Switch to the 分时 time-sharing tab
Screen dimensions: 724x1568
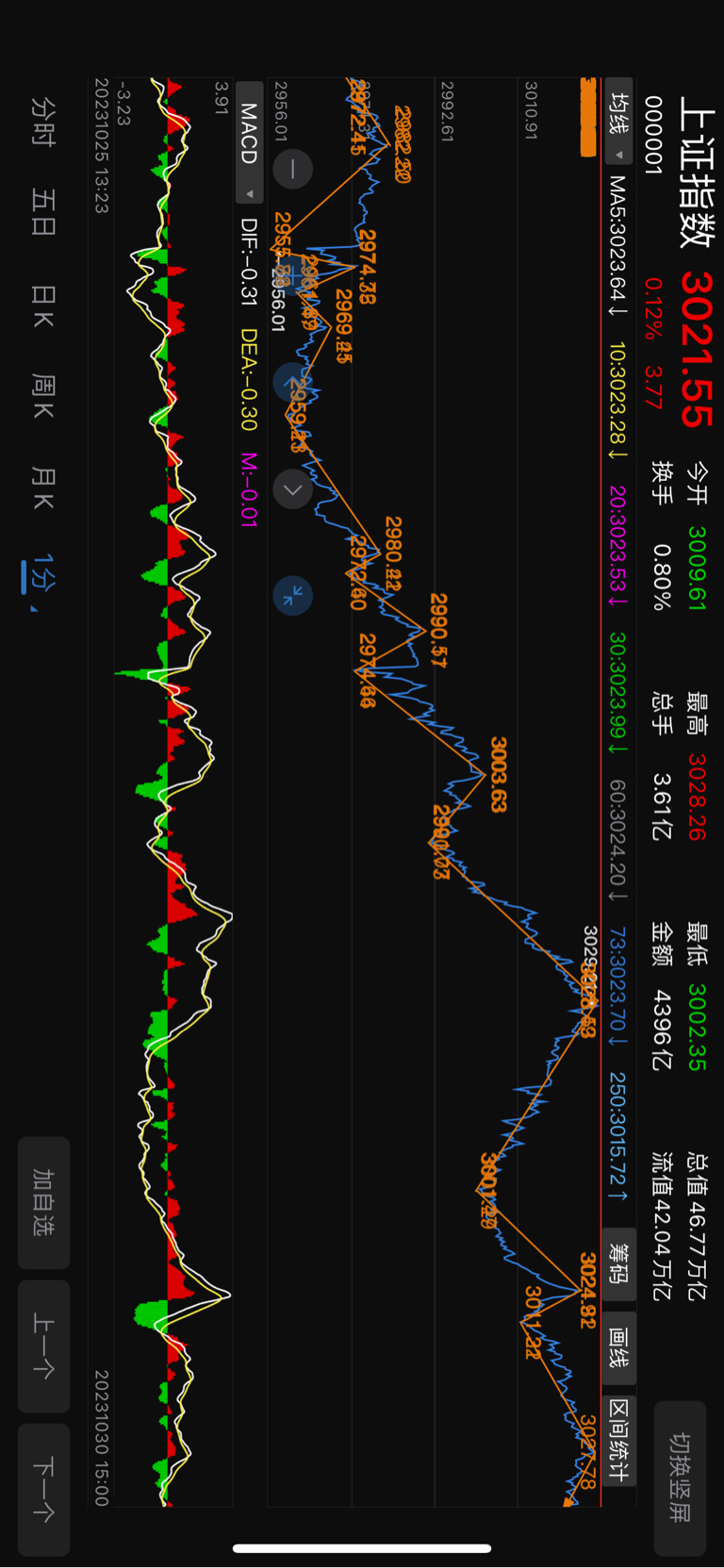[43, 122]
